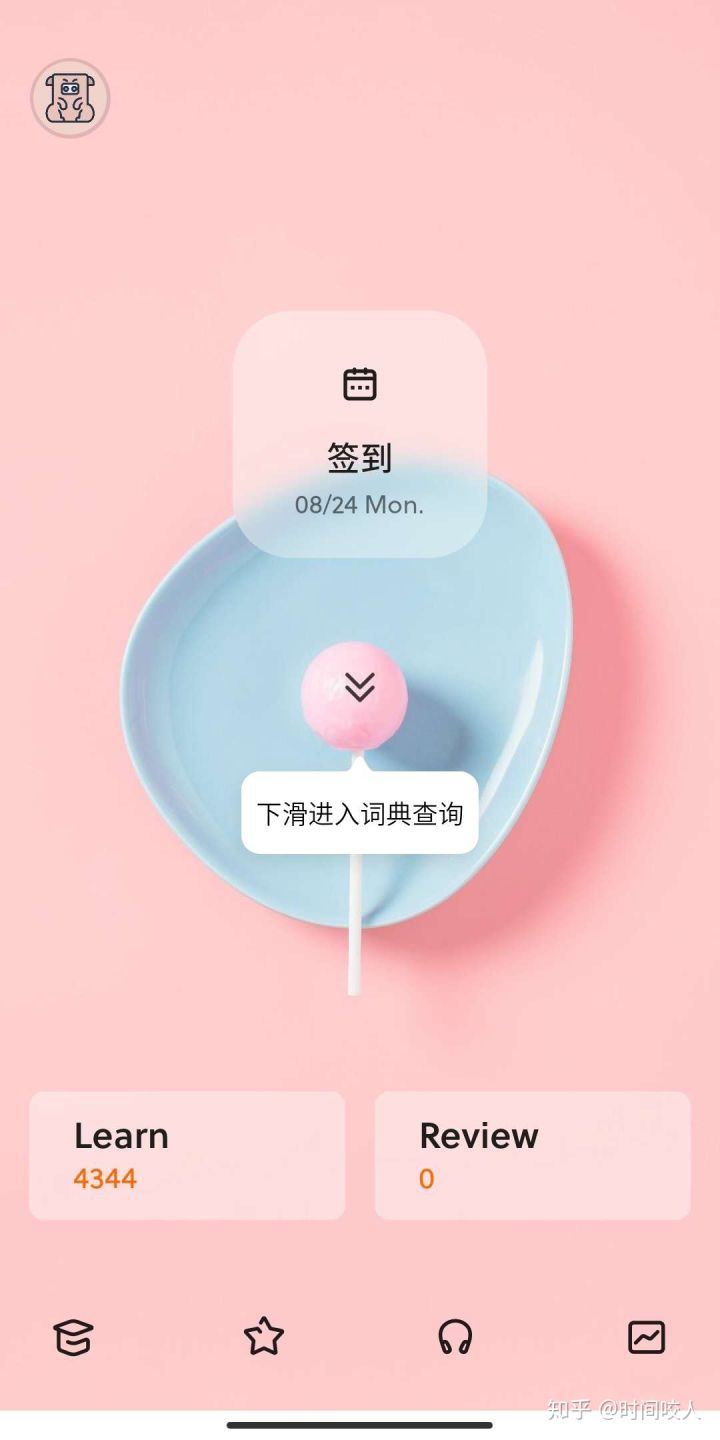Screen dimensions: 720x1440
Task: Tap the 4344 learn count number
Action: click(105, 1179)
